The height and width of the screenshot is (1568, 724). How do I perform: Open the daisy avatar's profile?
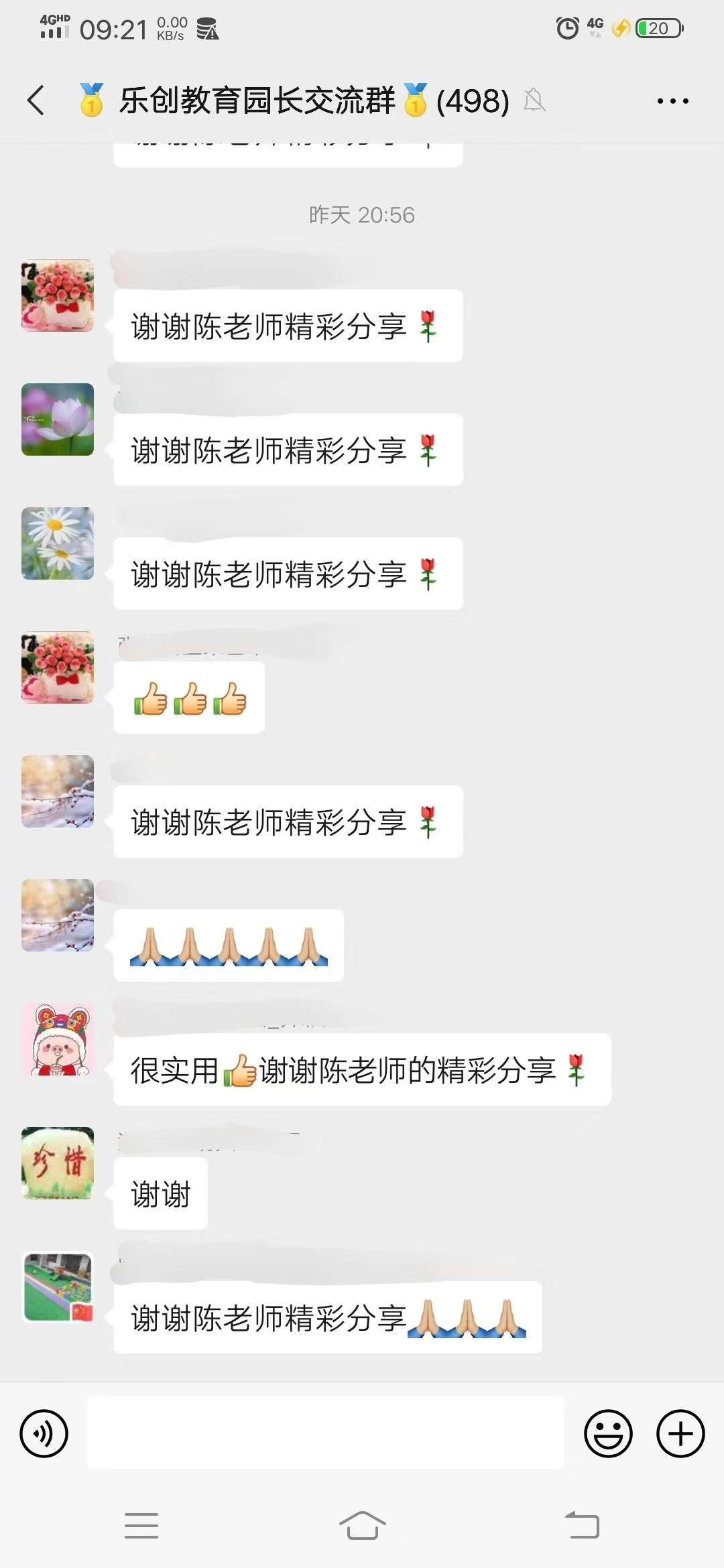(x=58, y=543)
